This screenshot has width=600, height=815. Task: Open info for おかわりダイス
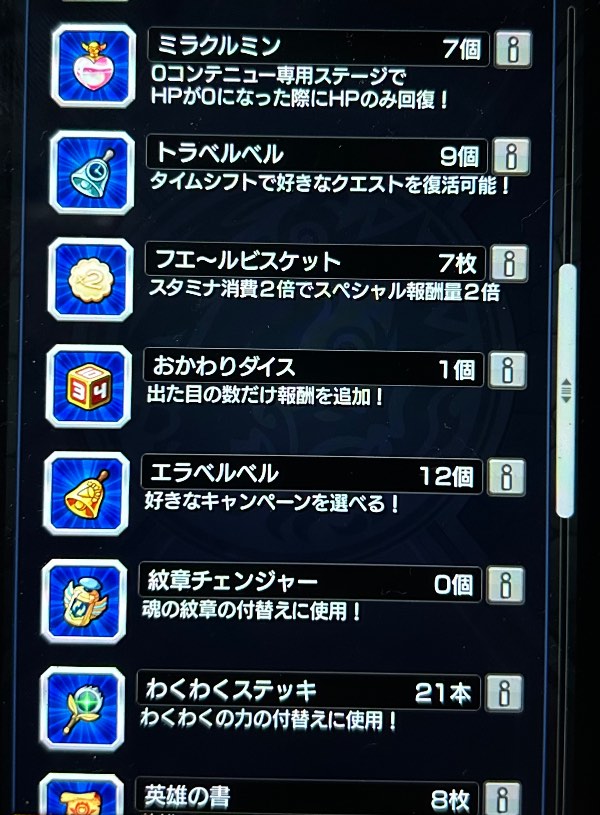pos(507,371)
